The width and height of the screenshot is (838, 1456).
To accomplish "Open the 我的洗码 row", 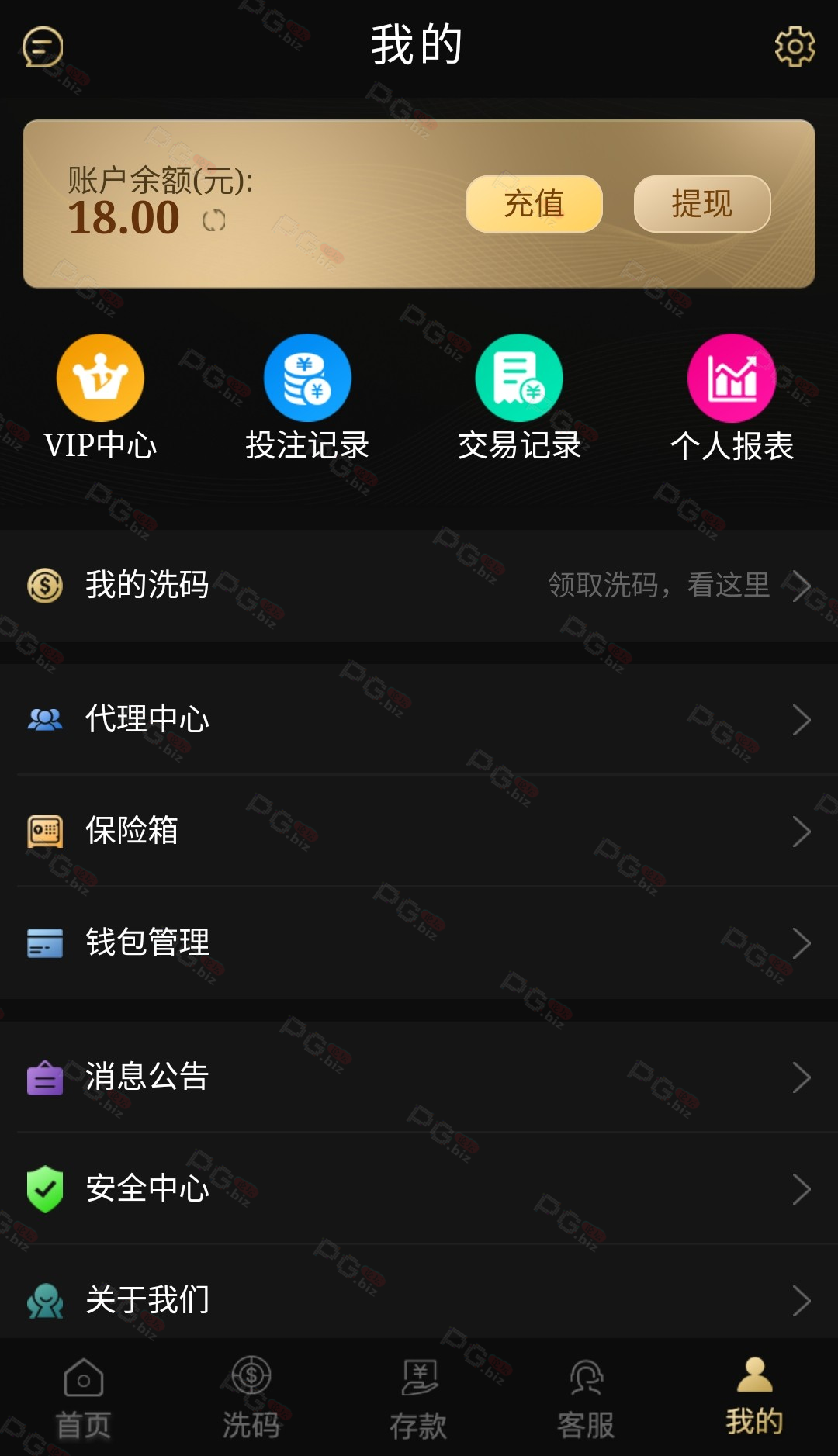I will click(x=419, y=586).
